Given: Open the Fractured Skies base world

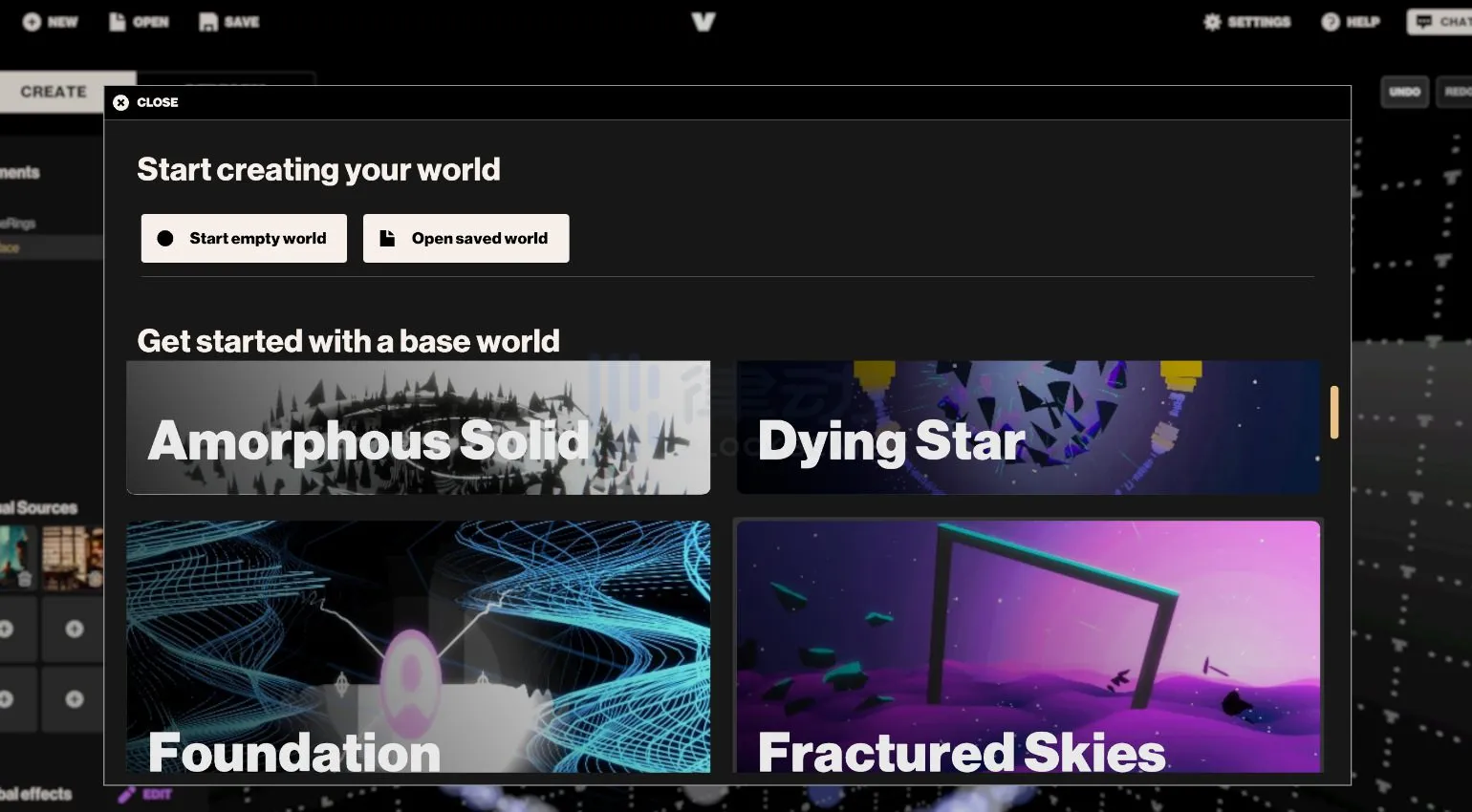Looking at the screenshot, I should (x=1028, y=646).
